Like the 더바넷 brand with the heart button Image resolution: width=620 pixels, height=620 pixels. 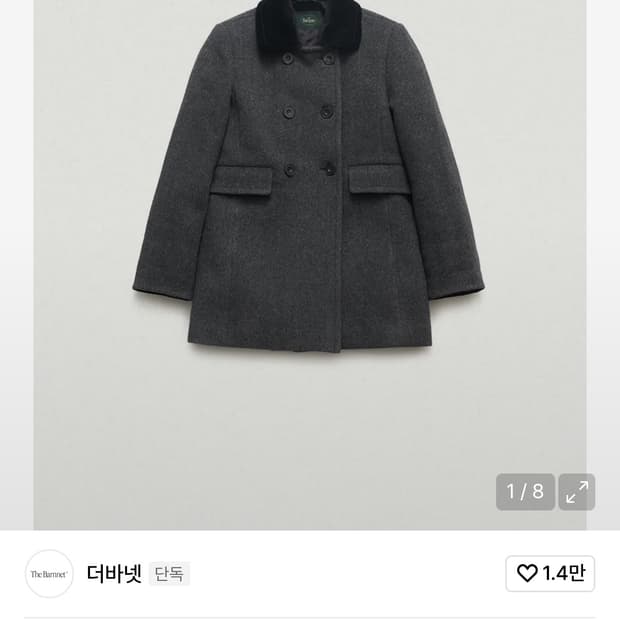(x=550, y=573)
